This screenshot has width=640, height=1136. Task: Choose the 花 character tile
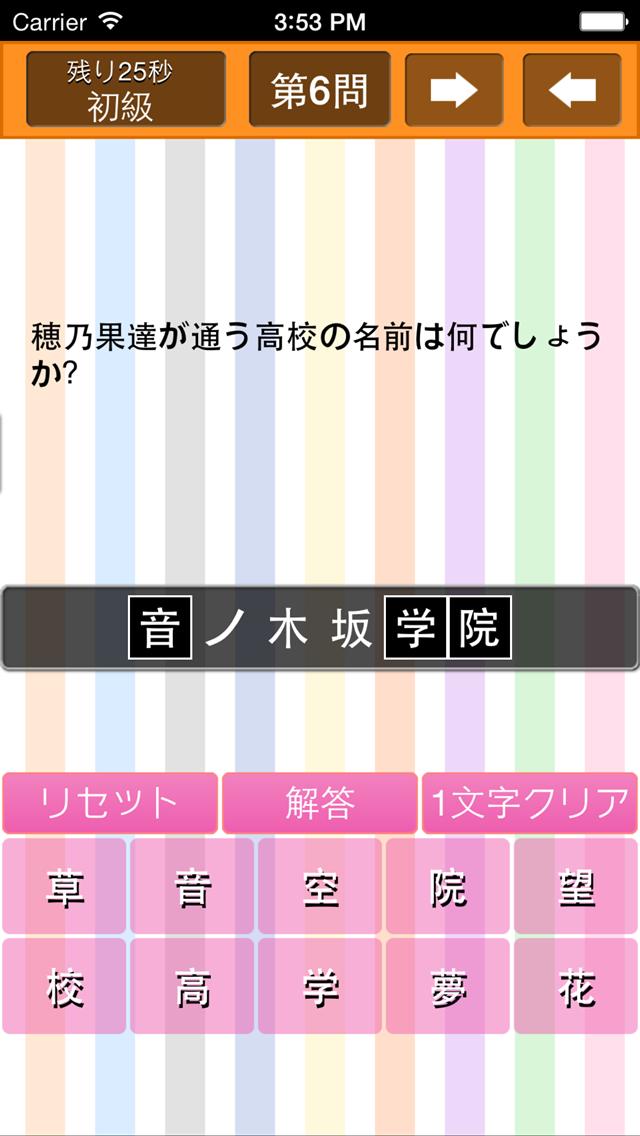point(576,987)
